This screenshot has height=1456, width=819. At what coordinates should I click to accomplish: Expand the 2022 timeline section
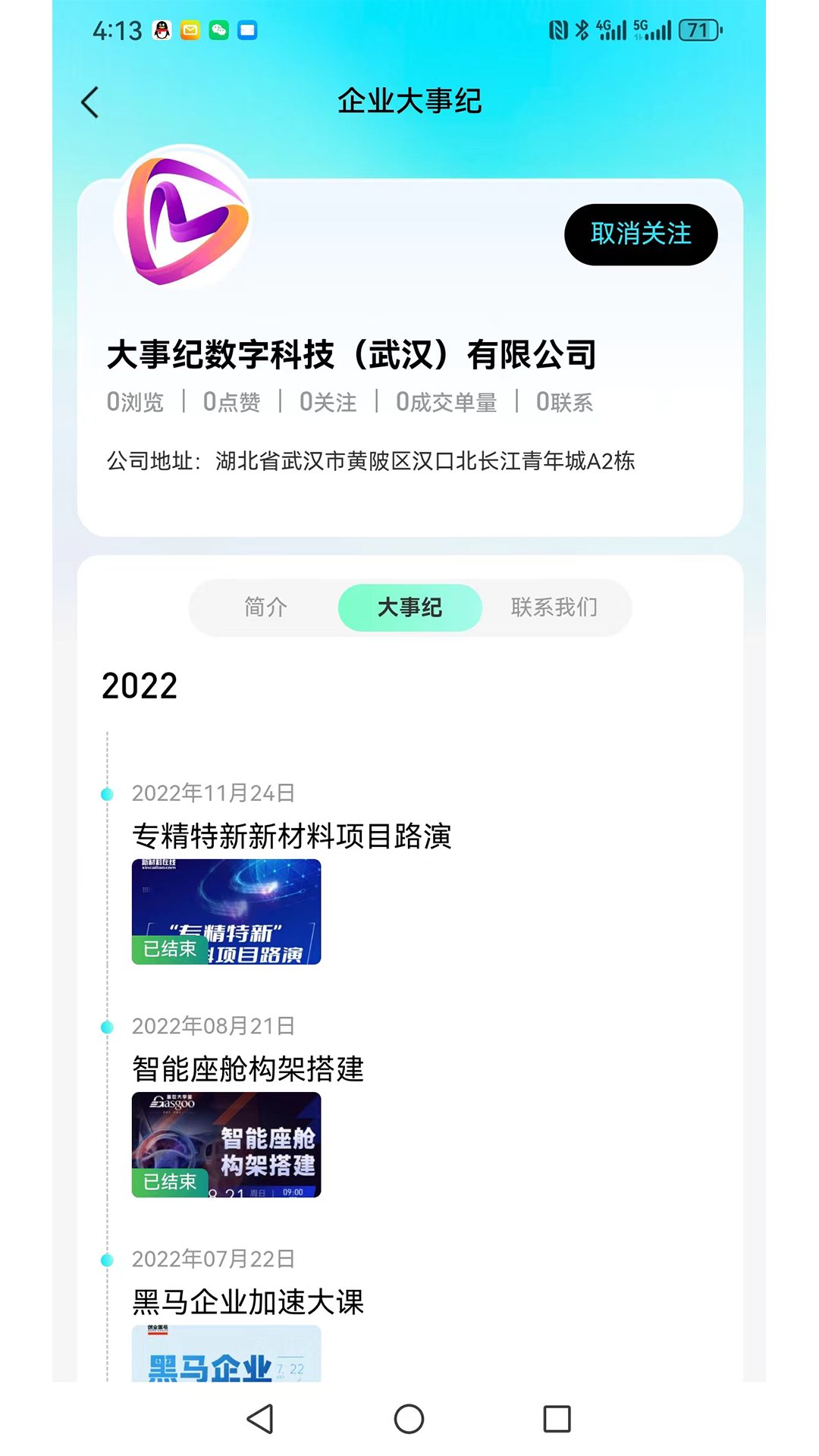(140, 685)
